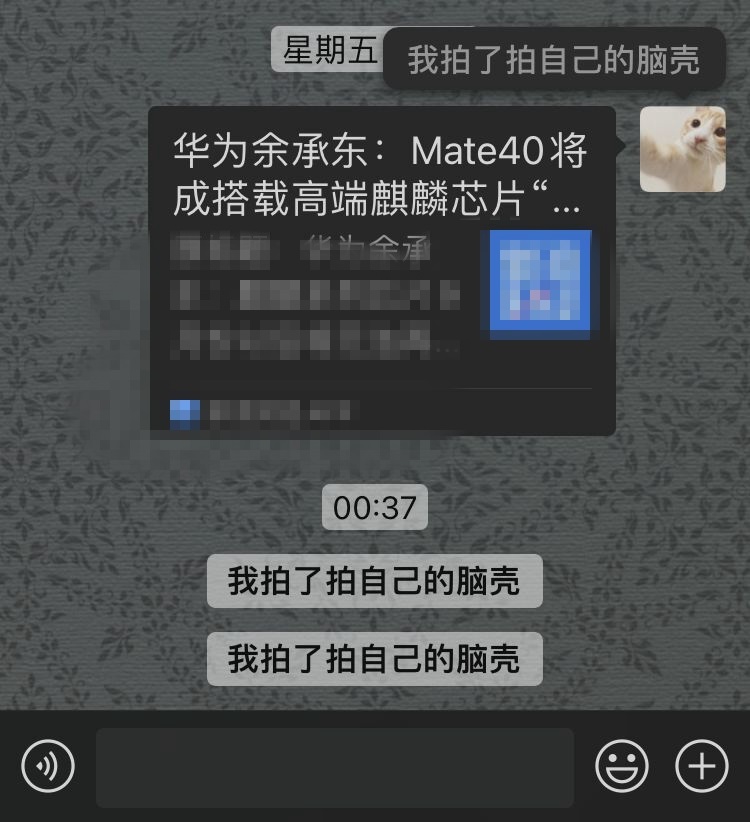
Task: Open the plus attachments menu
Action: click(x=702, y=767)
